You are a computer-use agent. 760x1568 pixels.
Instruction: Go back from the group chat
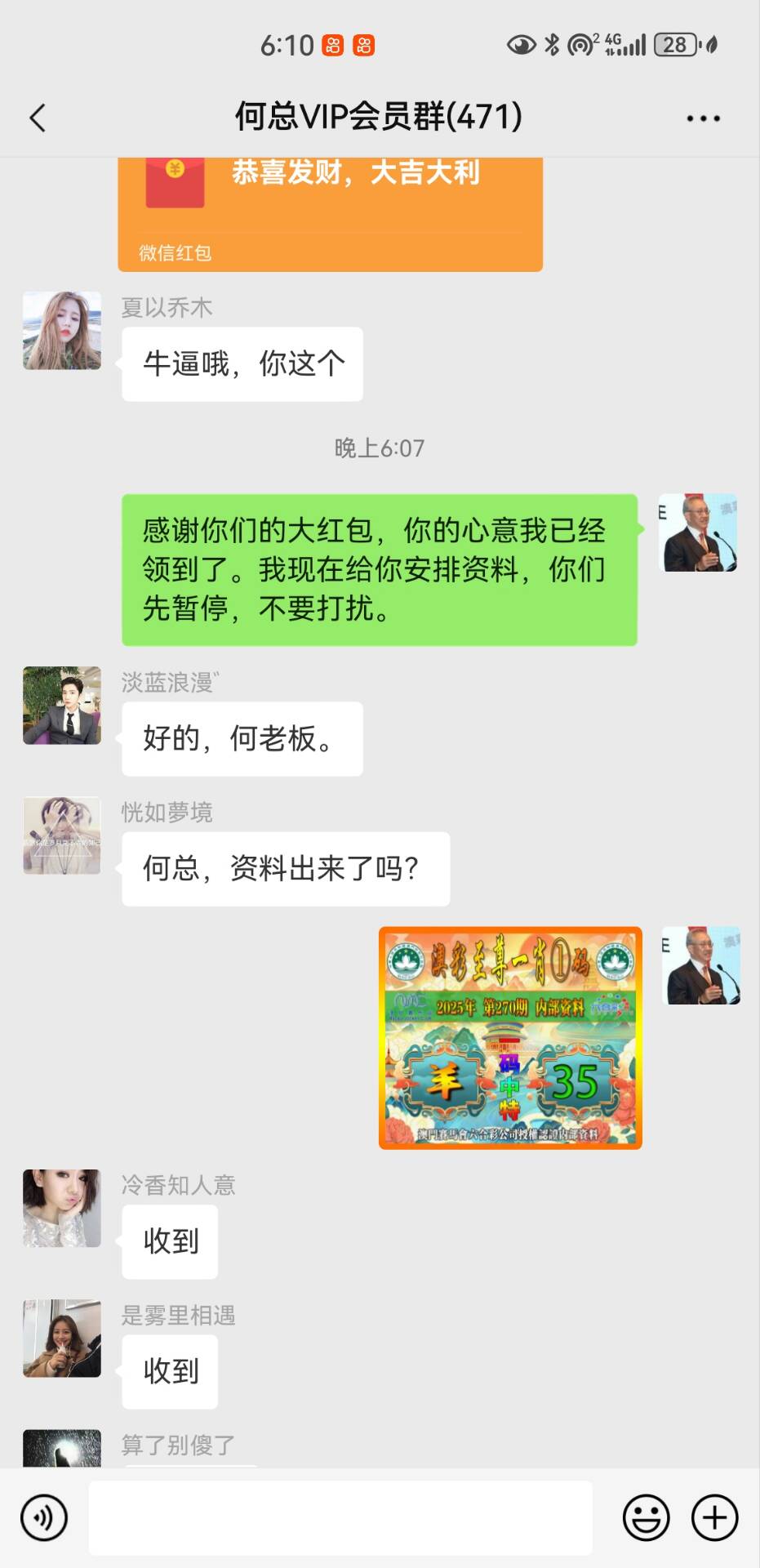38,118
